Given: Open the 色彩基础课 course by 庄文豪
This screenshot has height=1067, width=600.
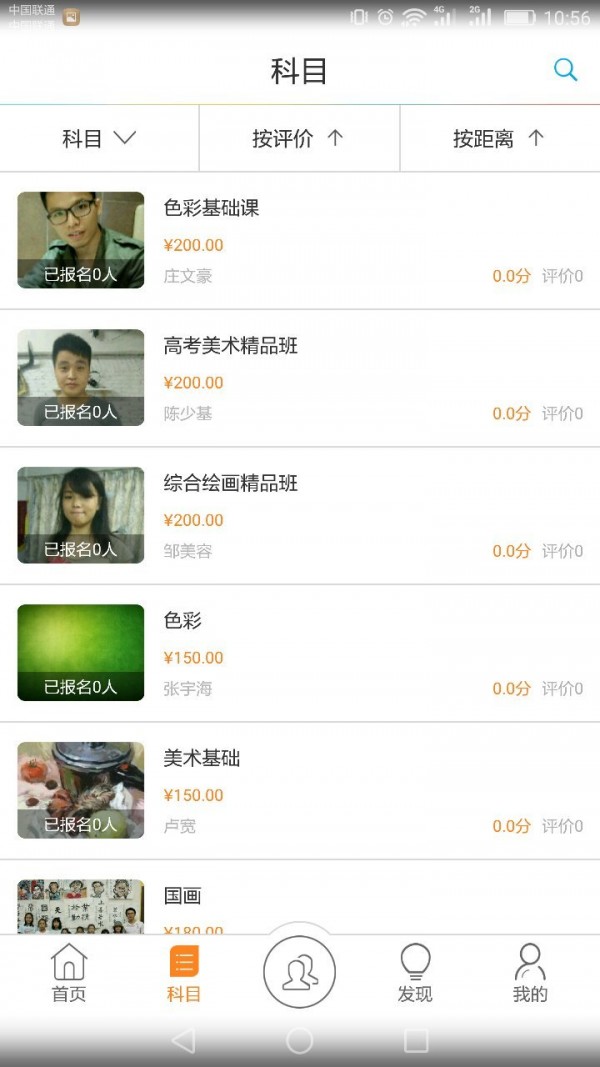Looking at the screenshot, I should pyautogui.click(x=300, y=241).
